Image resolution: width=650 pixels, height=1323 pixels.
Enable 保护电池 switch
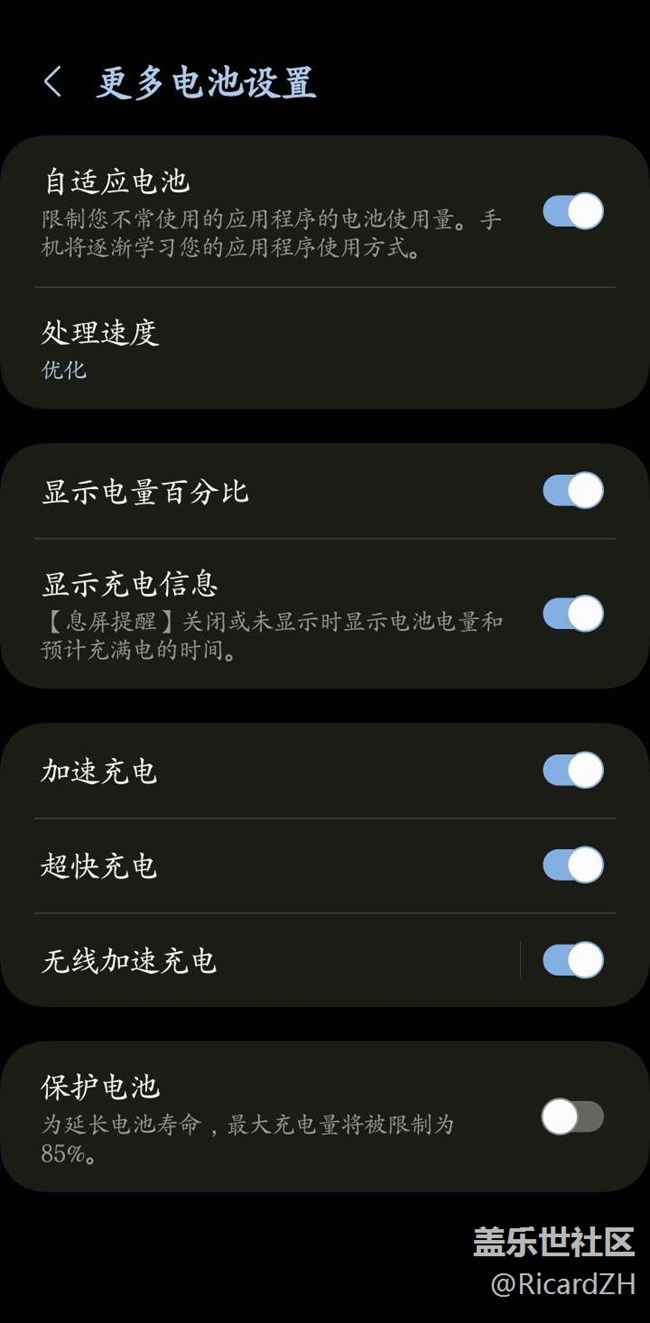(573, 1117)
